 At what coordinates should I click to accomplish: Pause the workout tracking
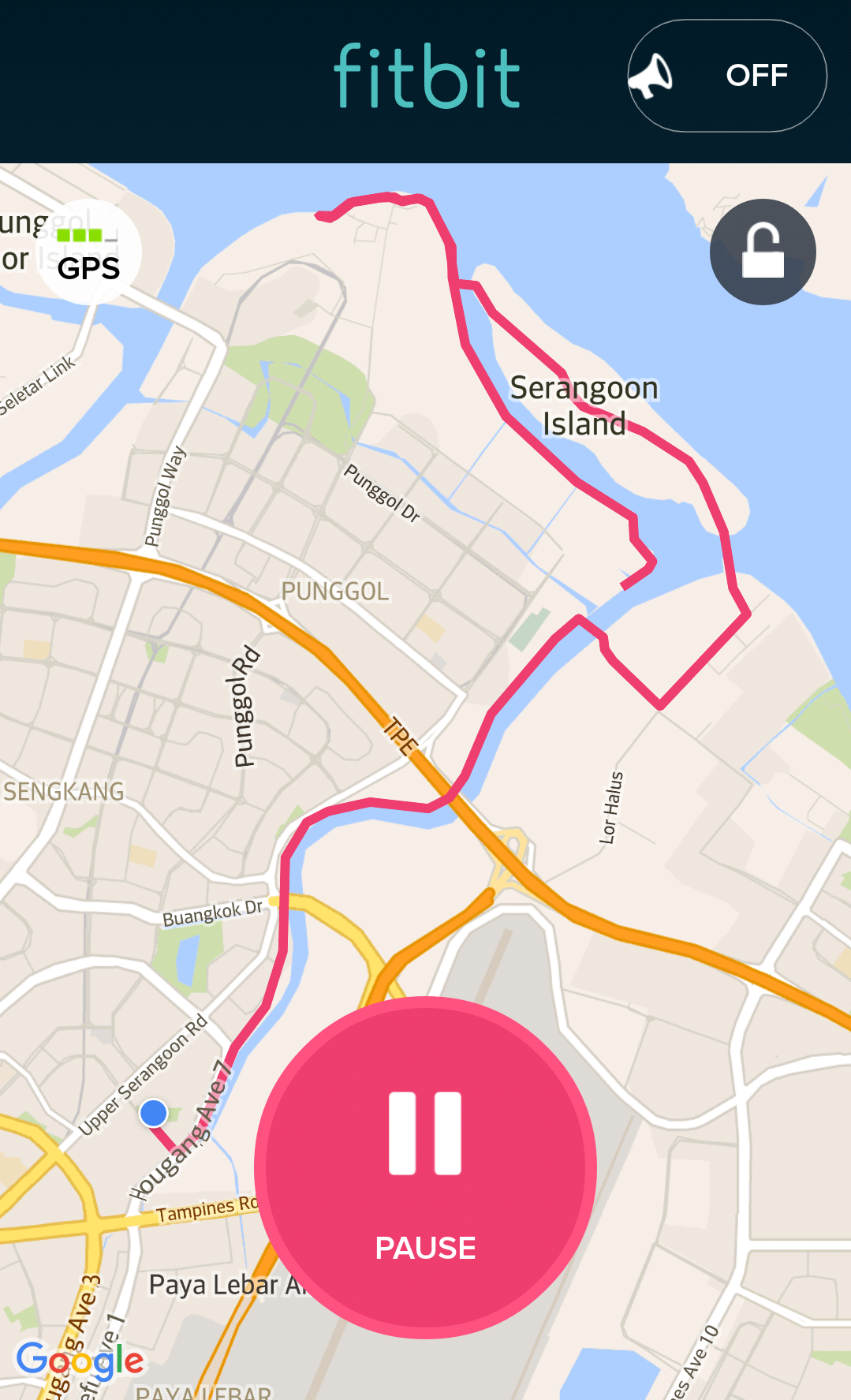(425, 1168)
